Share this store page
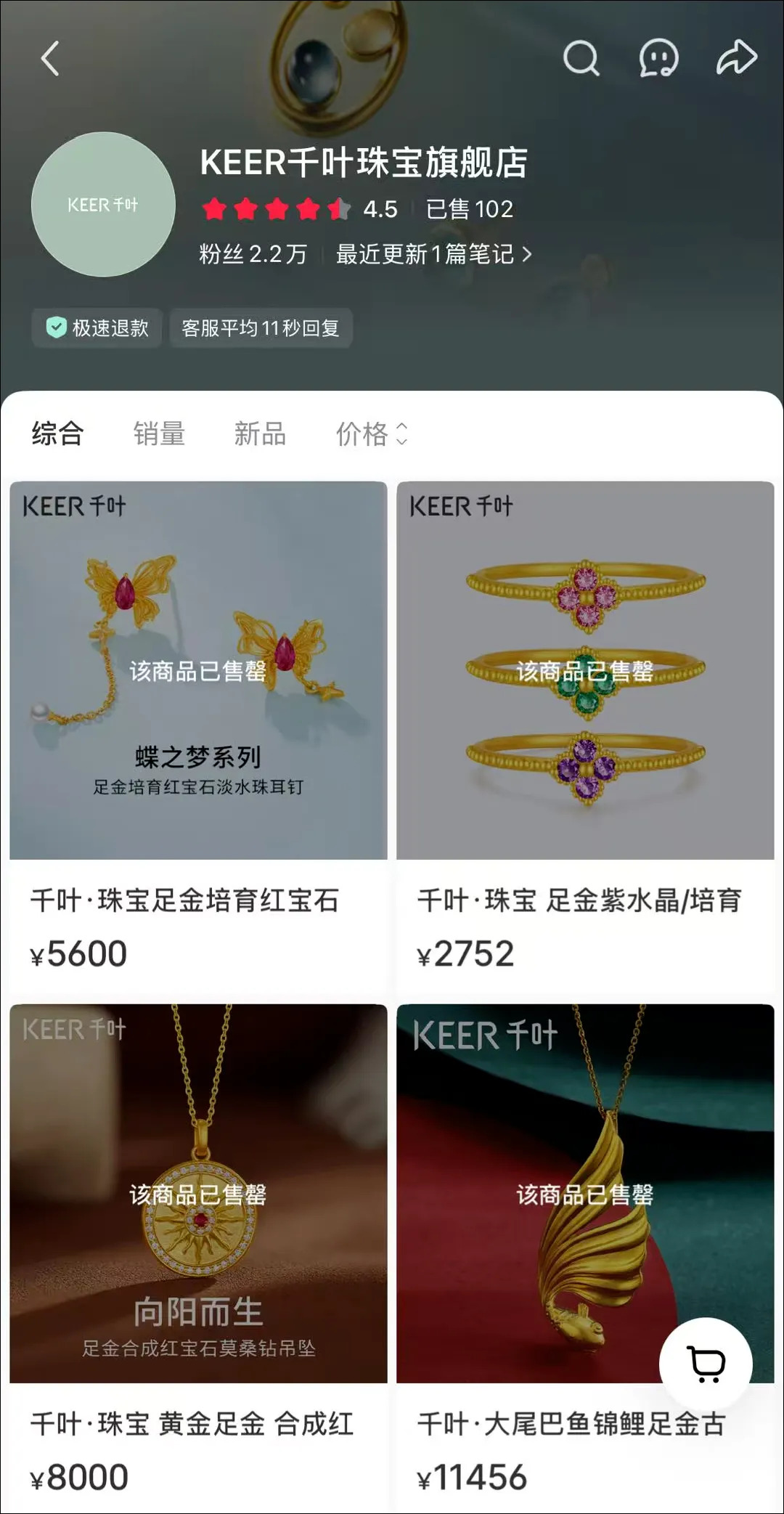 [x=736, y=58]
